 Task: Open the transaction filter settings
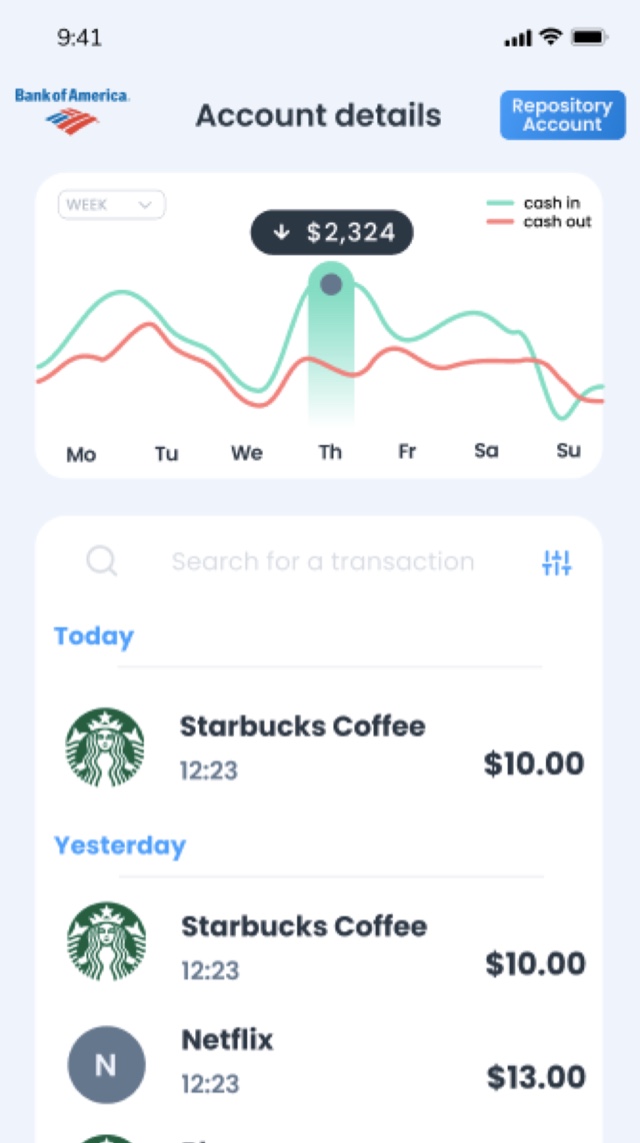point(557,562)
